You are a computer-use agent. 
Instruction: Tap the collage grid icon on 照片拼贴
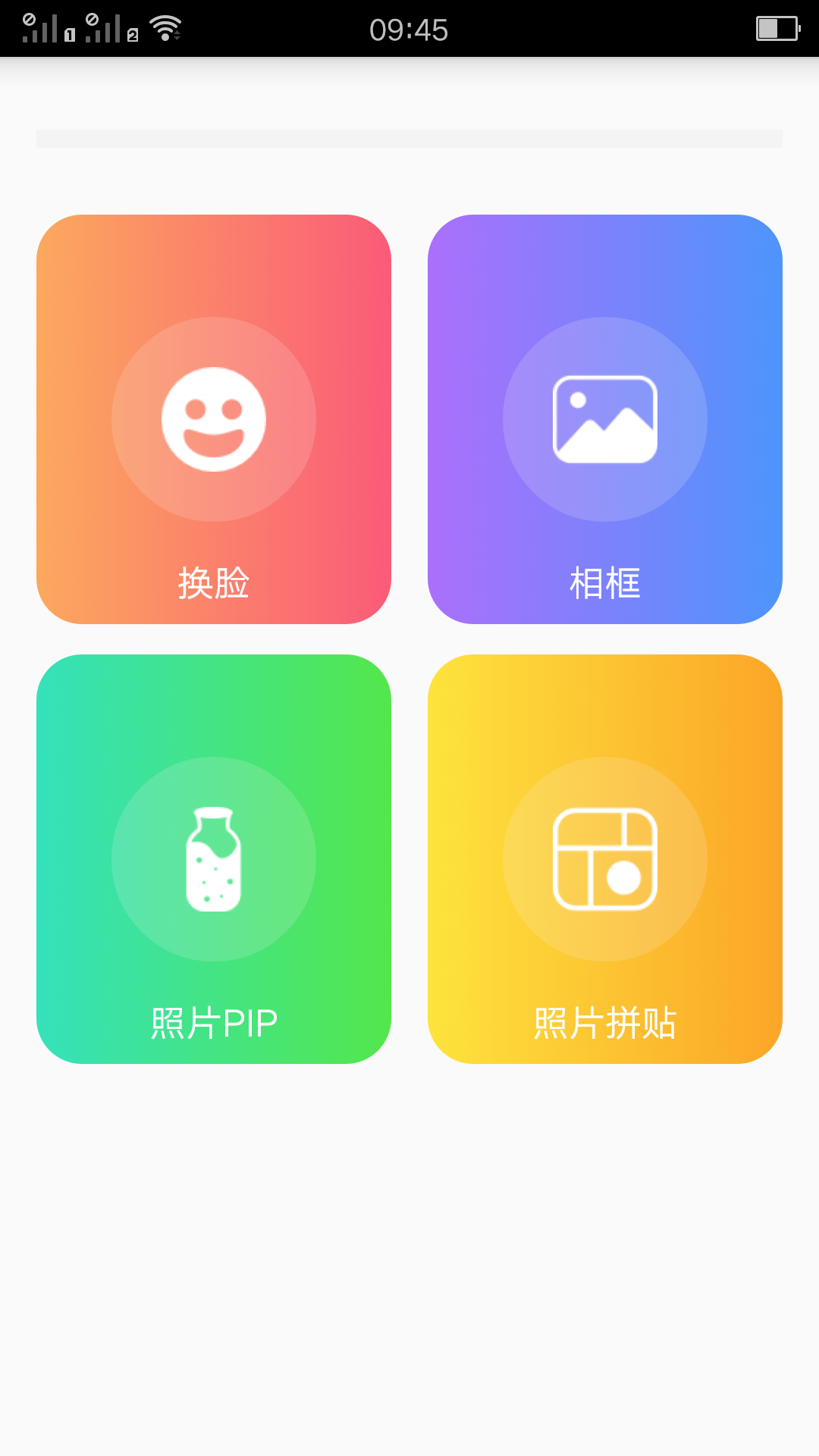pyautogui.click(x=604, y=859)
